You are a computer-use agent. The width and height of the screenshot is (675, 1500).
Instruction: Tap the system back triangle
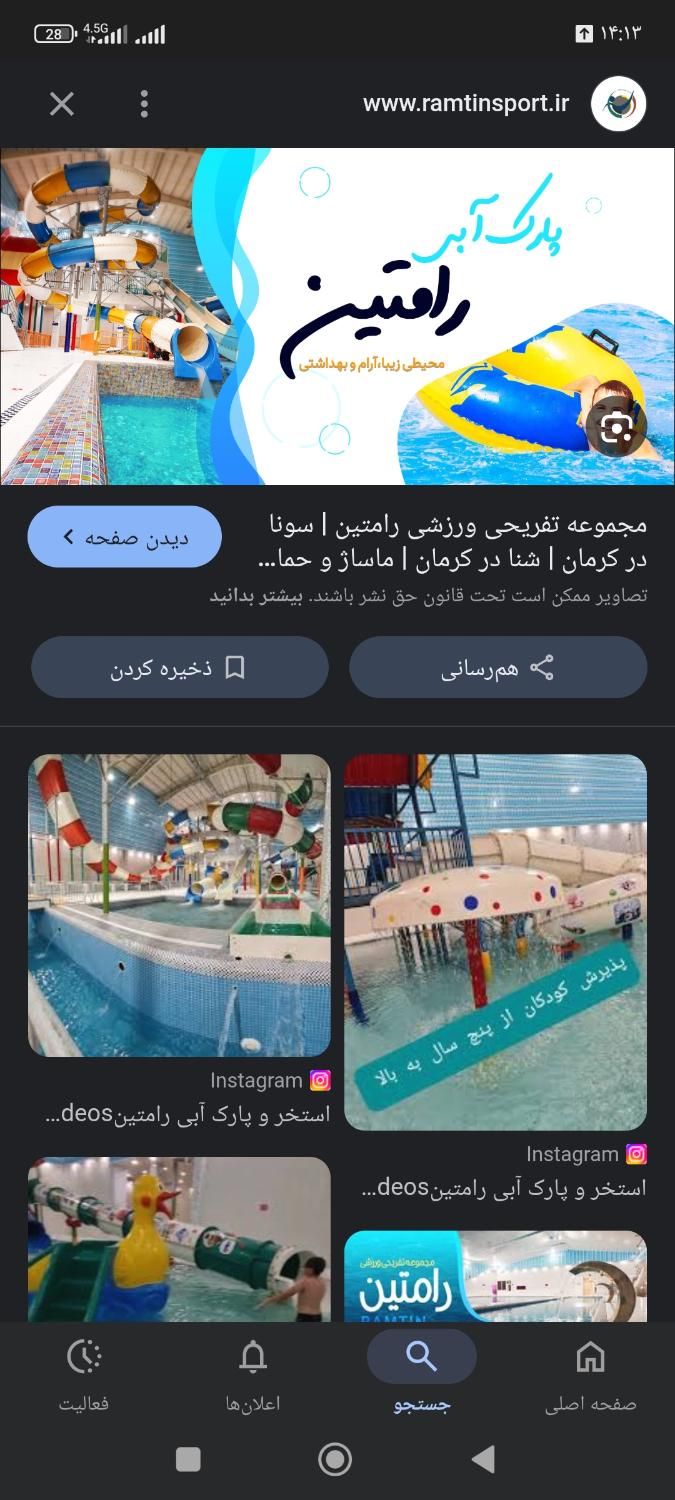click(x=483, y=1460)
